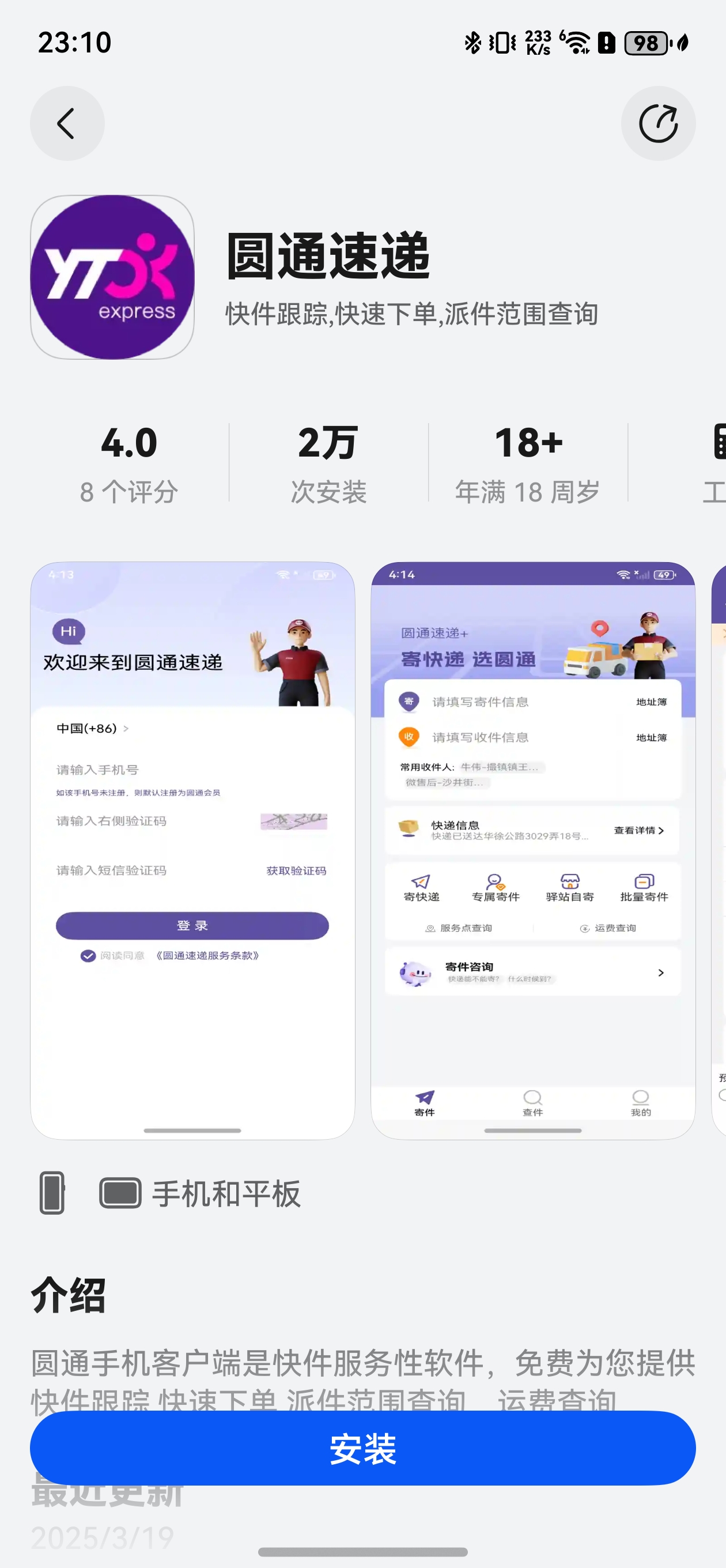Go back using the top-left arrow

[67, 123]
